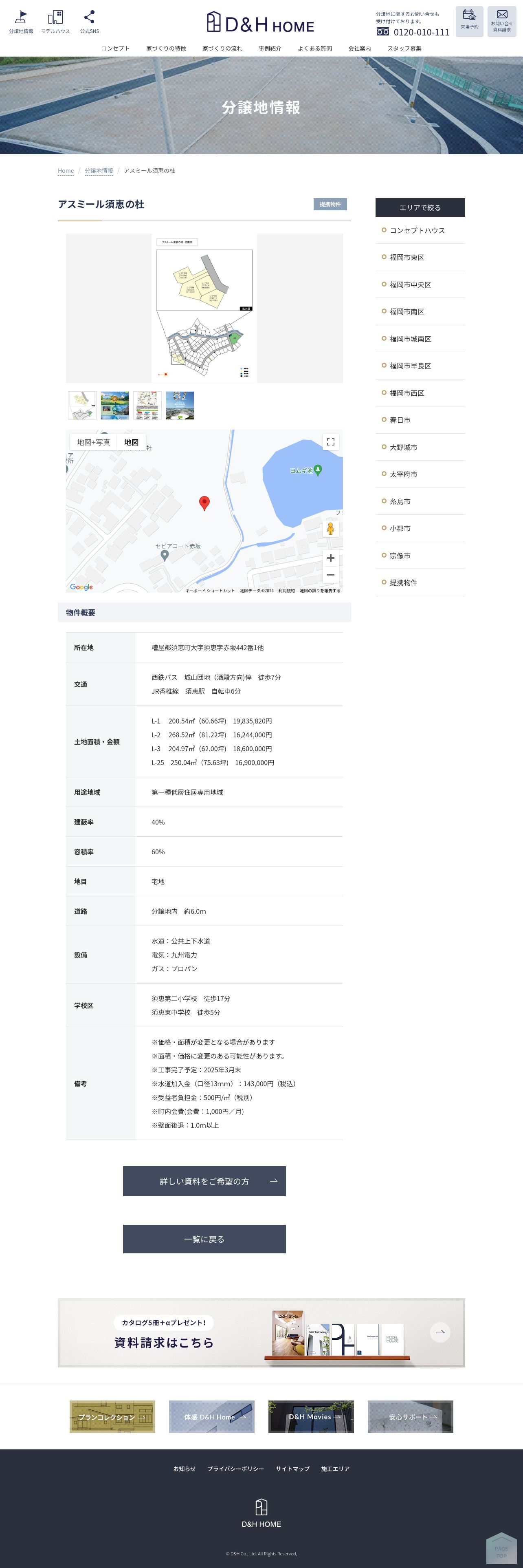Screen dimensions: 523x1568
Task: Zoom out on the map
Action: point(330,575)
